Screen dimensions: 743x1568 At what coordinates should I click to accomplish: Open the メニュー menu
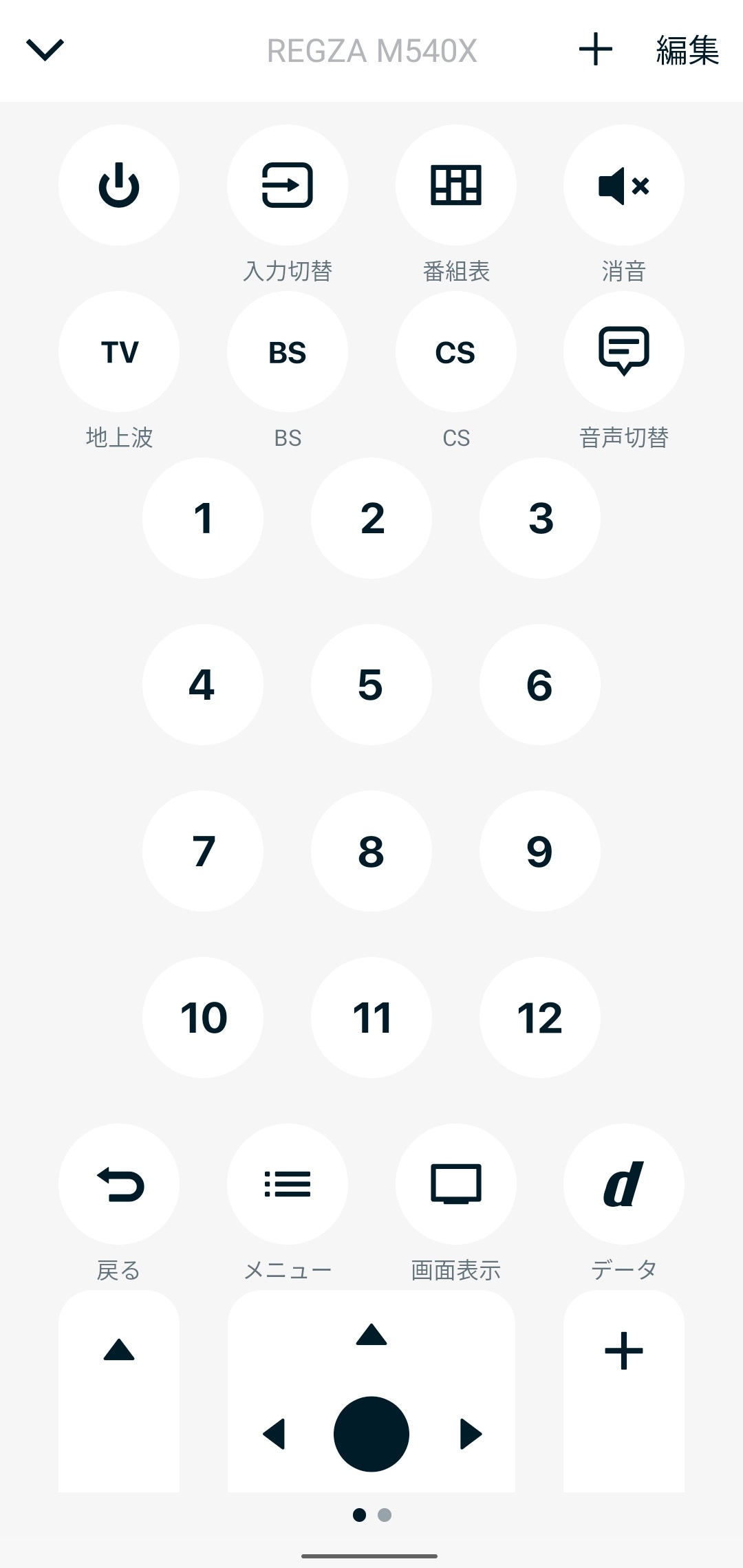[288, 1184]
